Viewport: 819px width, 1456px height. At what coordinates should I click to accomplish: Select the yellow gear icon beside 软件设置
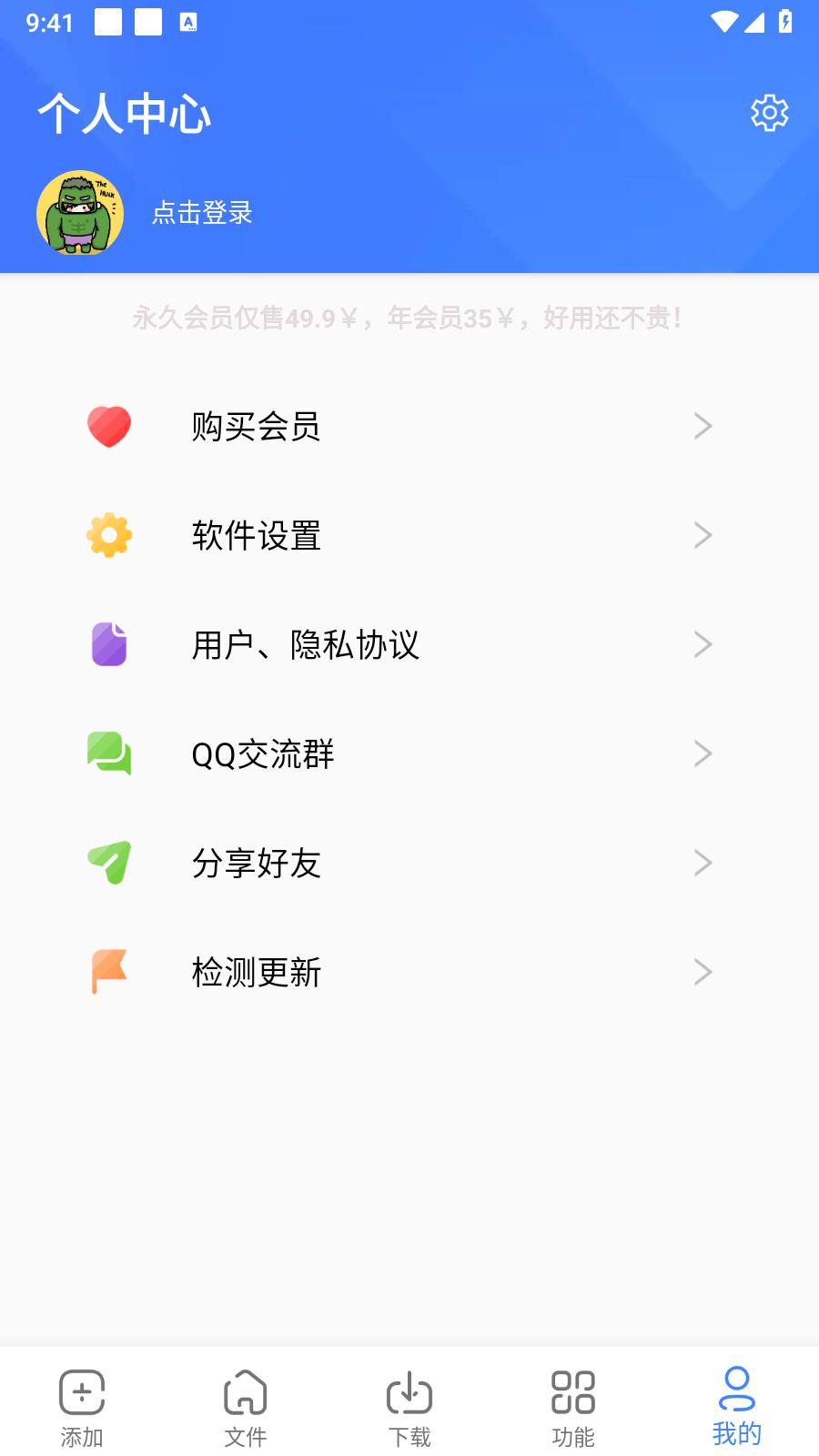coord(108,536)
